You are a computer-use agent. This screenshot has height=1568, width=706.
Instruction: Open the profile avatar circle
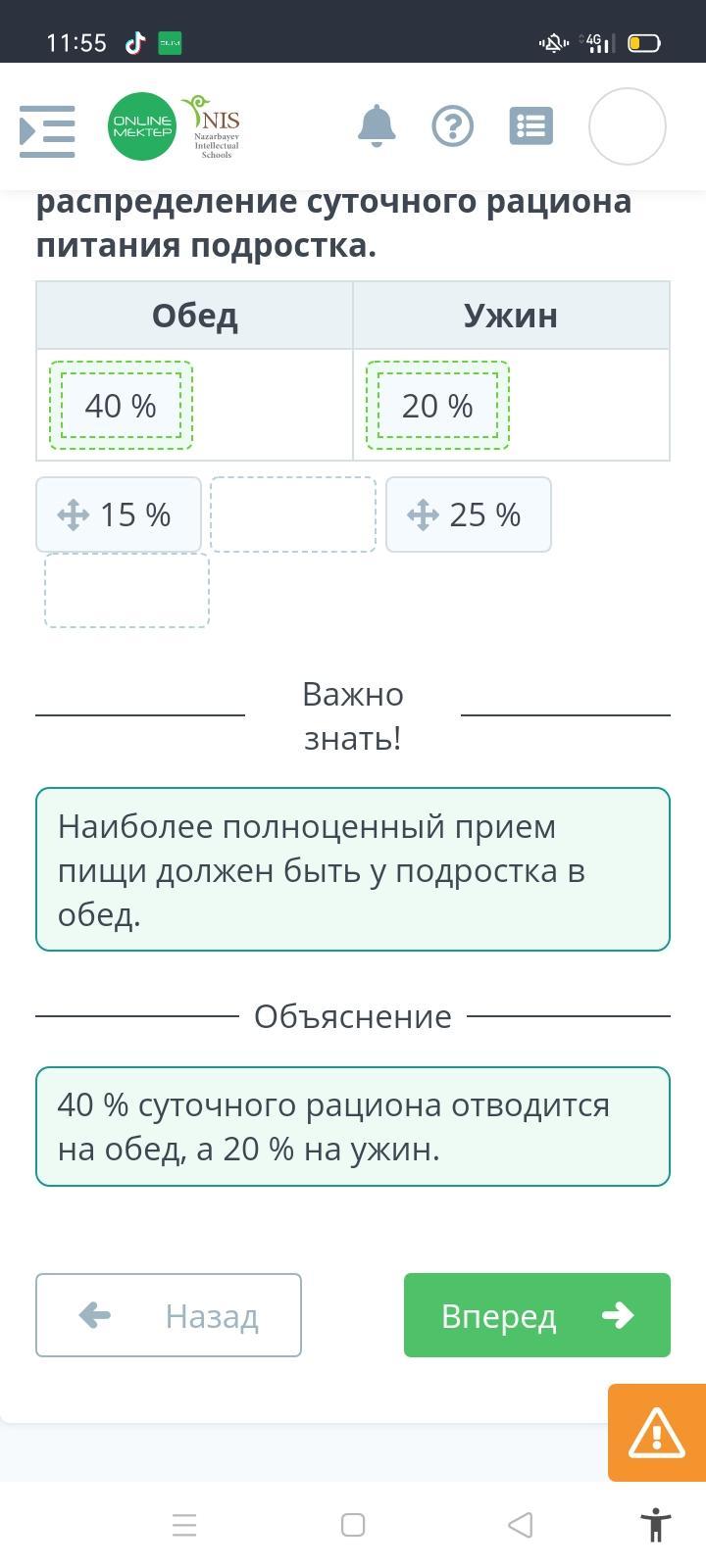click(x=628, y=126)
